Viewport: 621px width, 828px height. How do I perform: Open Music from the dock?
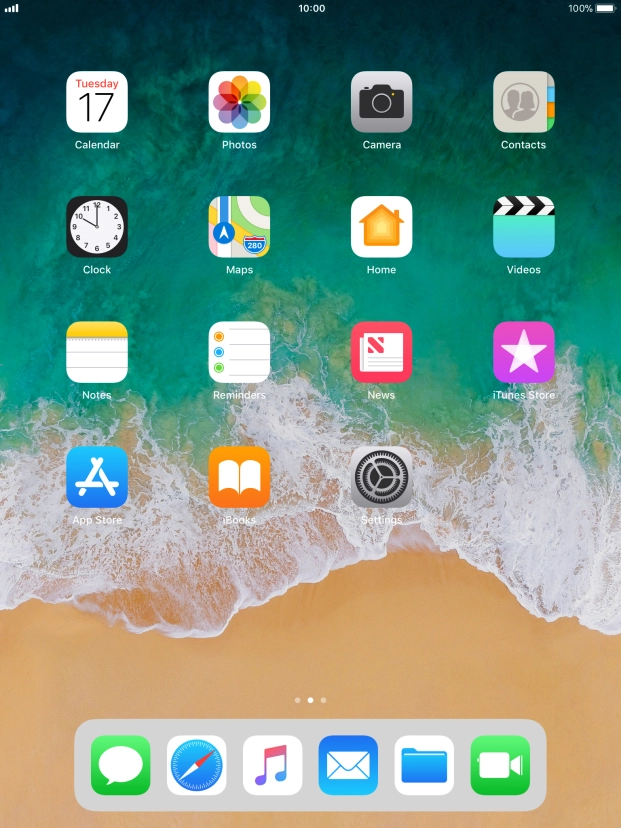[x=272, y=765]
